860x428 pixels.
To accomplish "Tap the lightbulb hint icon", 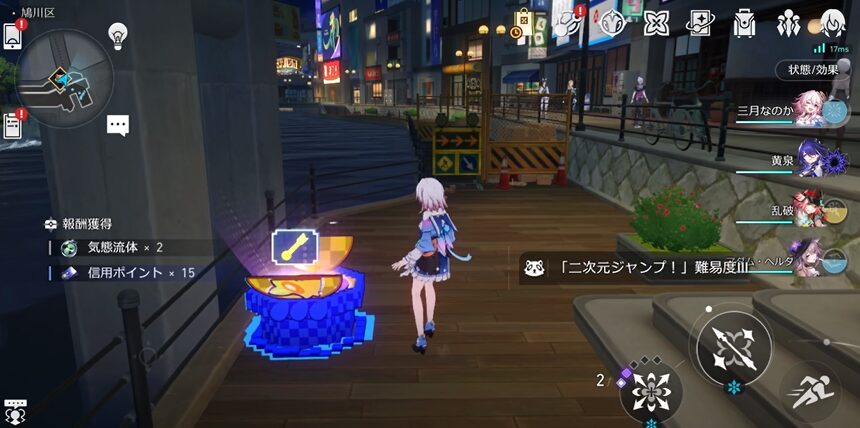I will [x=119, y=36].
